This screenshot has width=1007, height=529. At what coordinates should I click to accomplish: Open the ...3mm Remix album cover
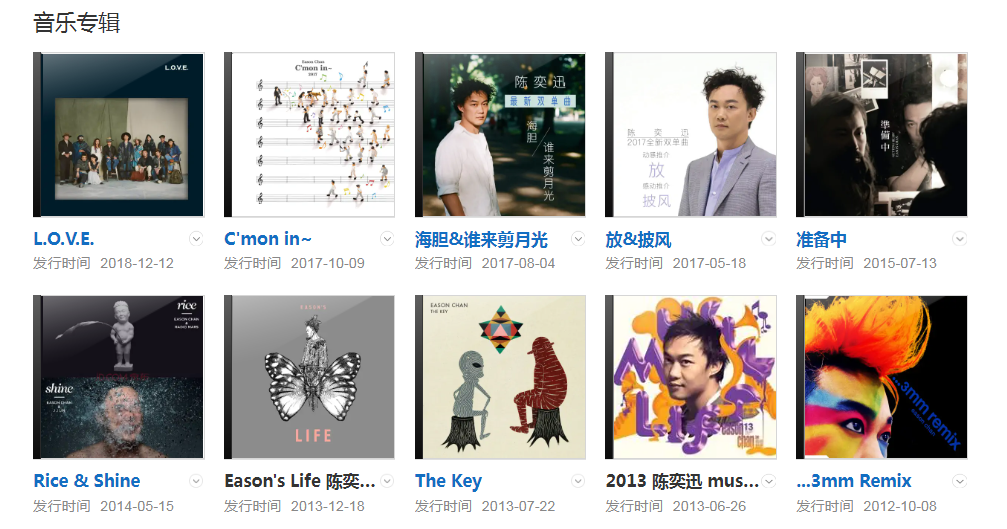882,377
